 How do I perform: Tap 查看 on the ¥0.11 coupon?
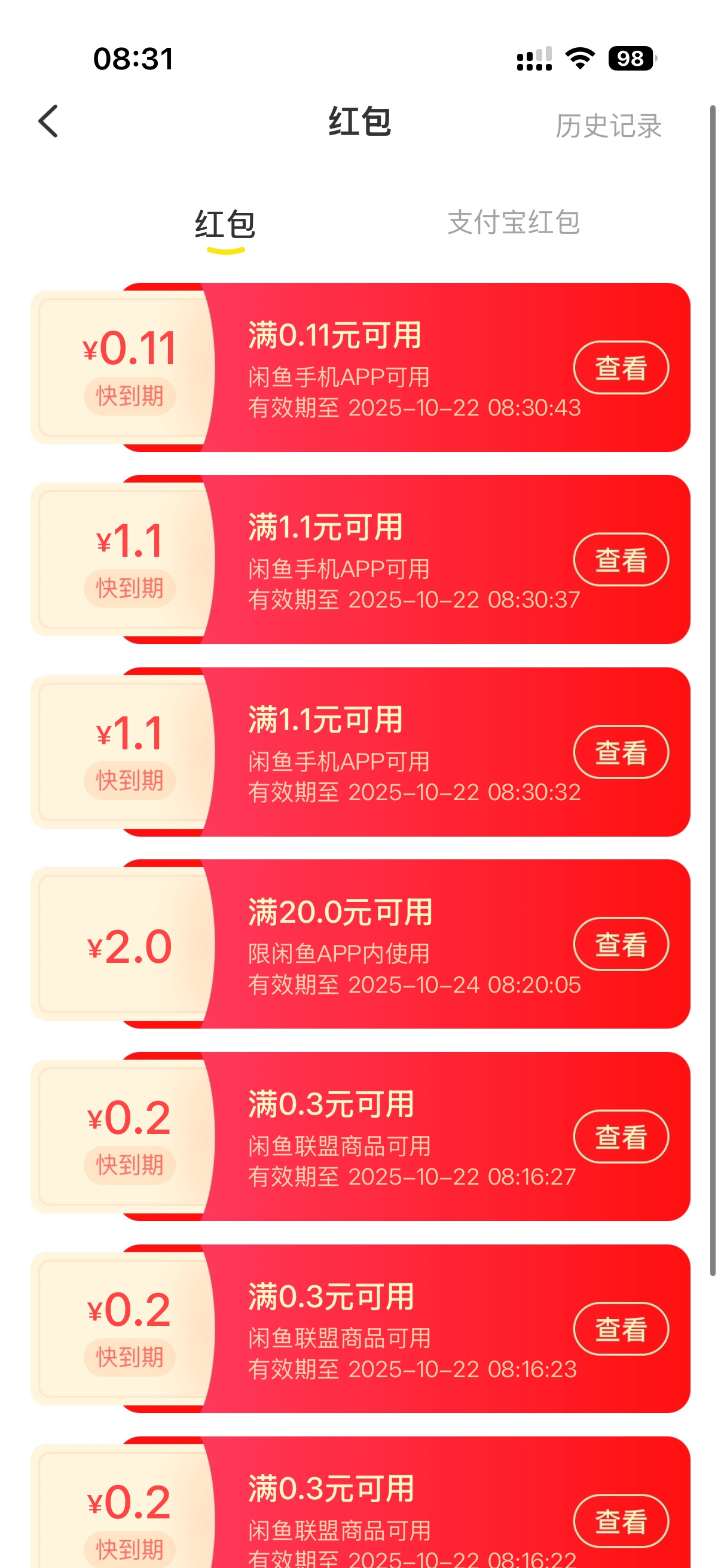[x=621, y=368]
